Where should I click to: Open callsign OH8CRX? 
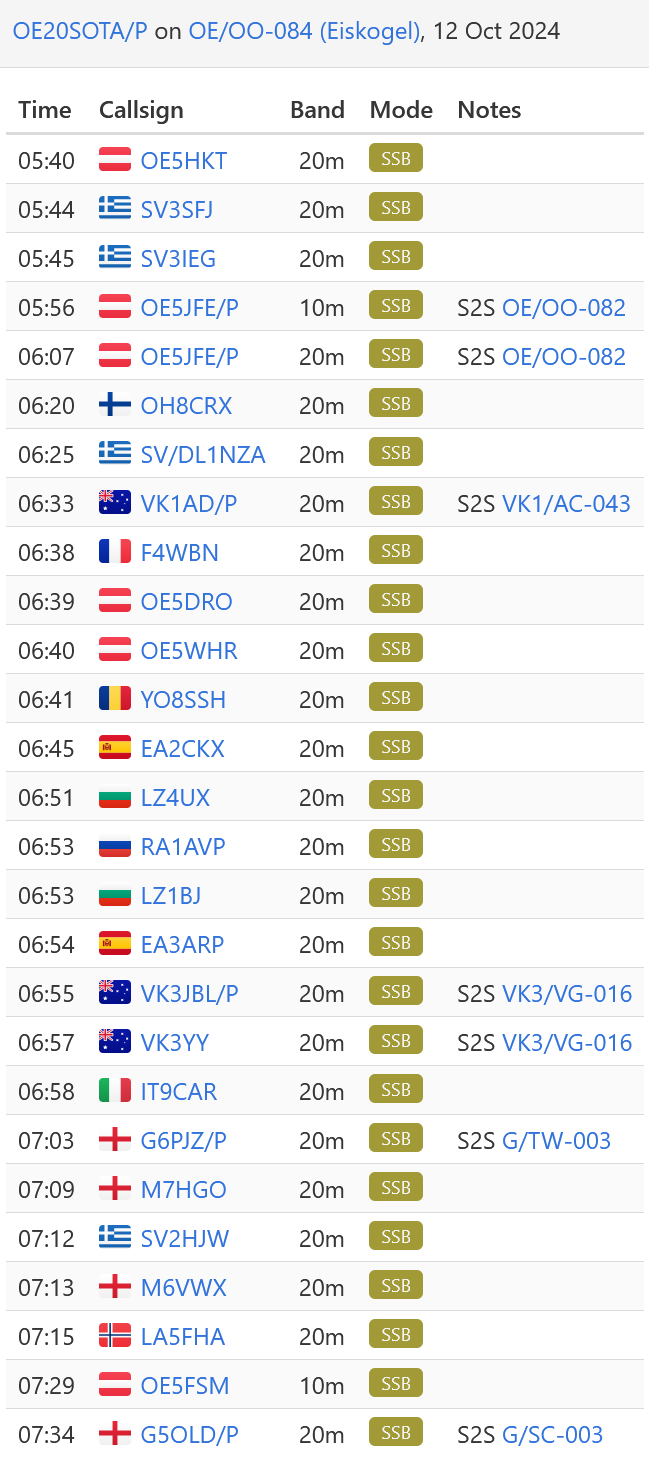(186, 406)
